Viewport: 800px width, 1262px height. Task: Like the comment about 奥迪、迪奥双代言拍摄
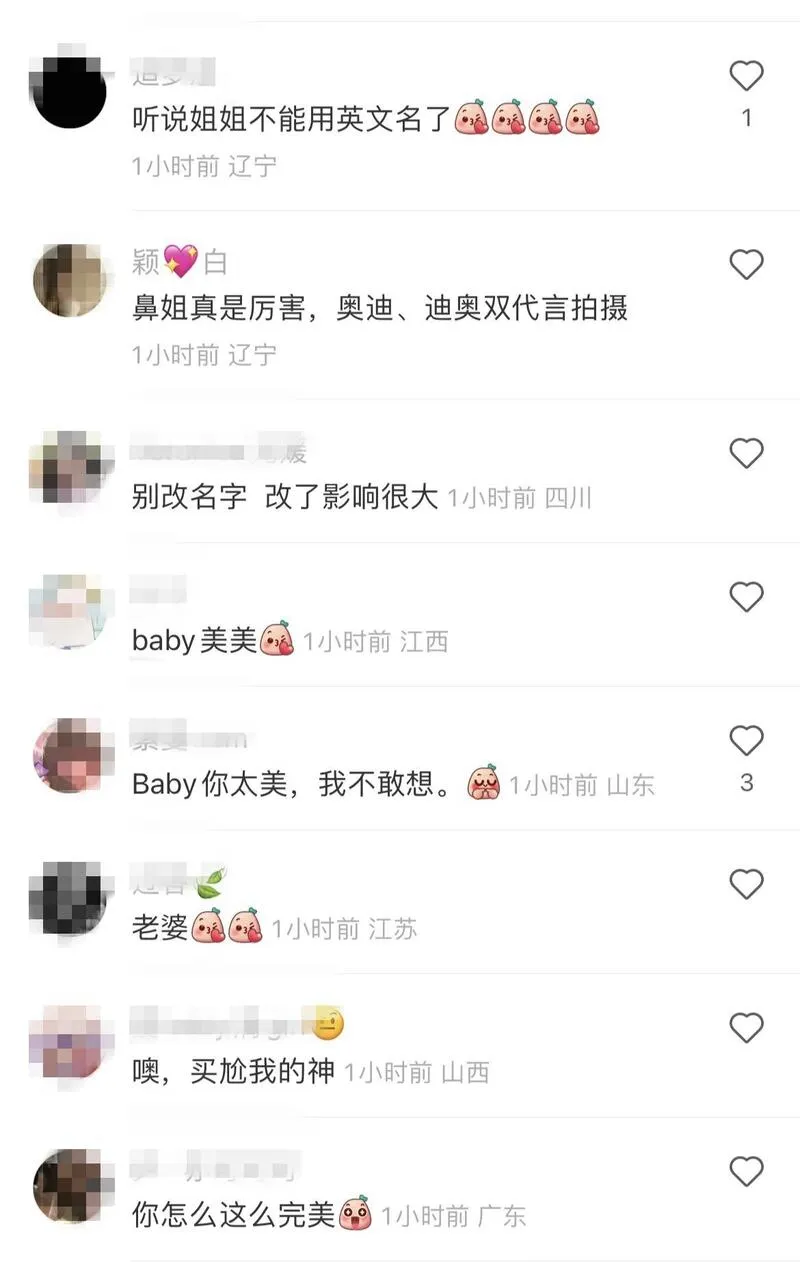coord(746,265)
